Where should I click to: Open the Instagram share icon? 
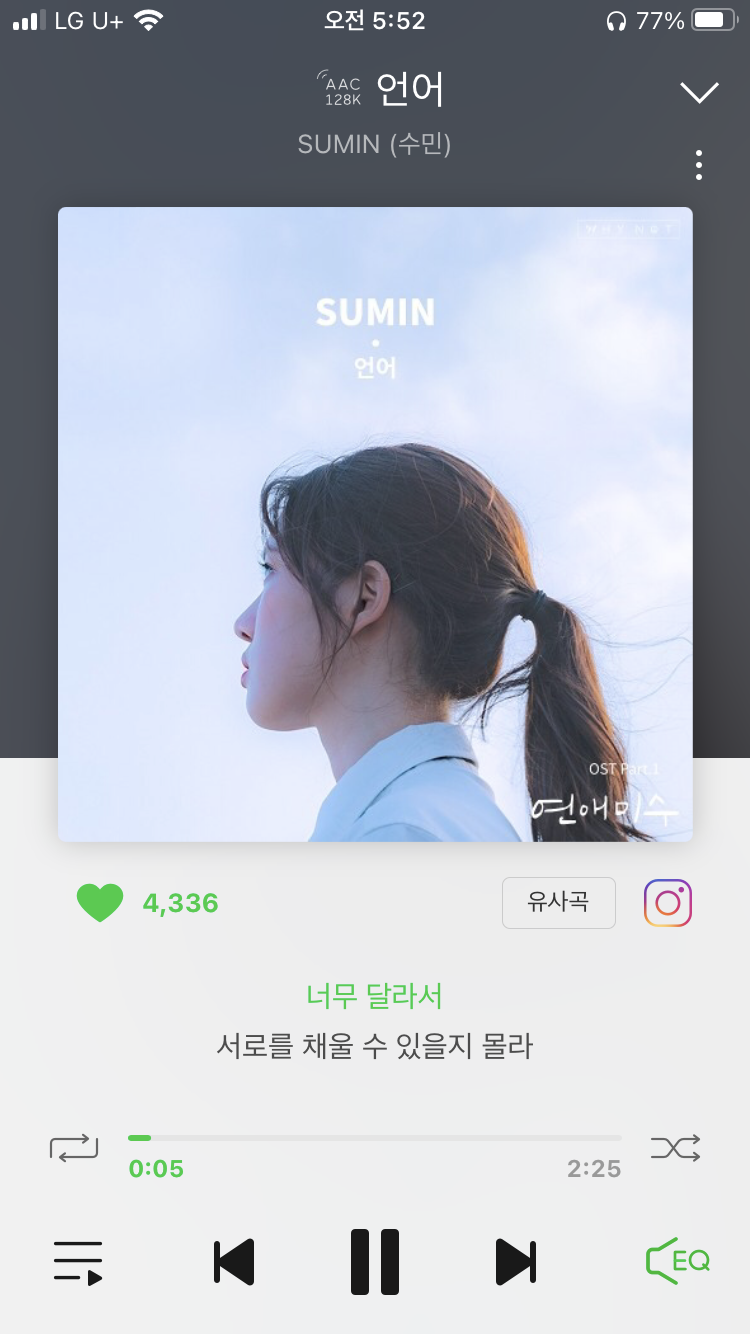[x=666, y=902]
